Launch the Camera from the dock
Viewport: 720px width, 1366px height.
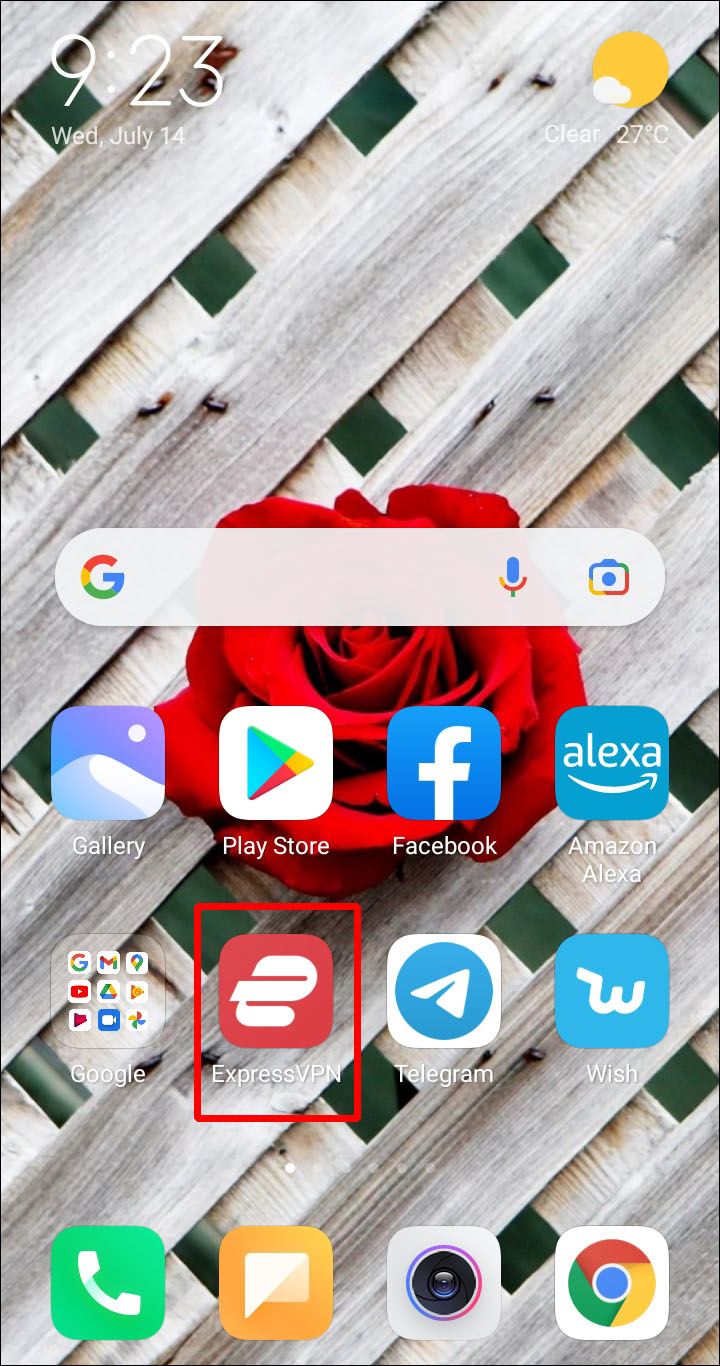click(444, 1283)
